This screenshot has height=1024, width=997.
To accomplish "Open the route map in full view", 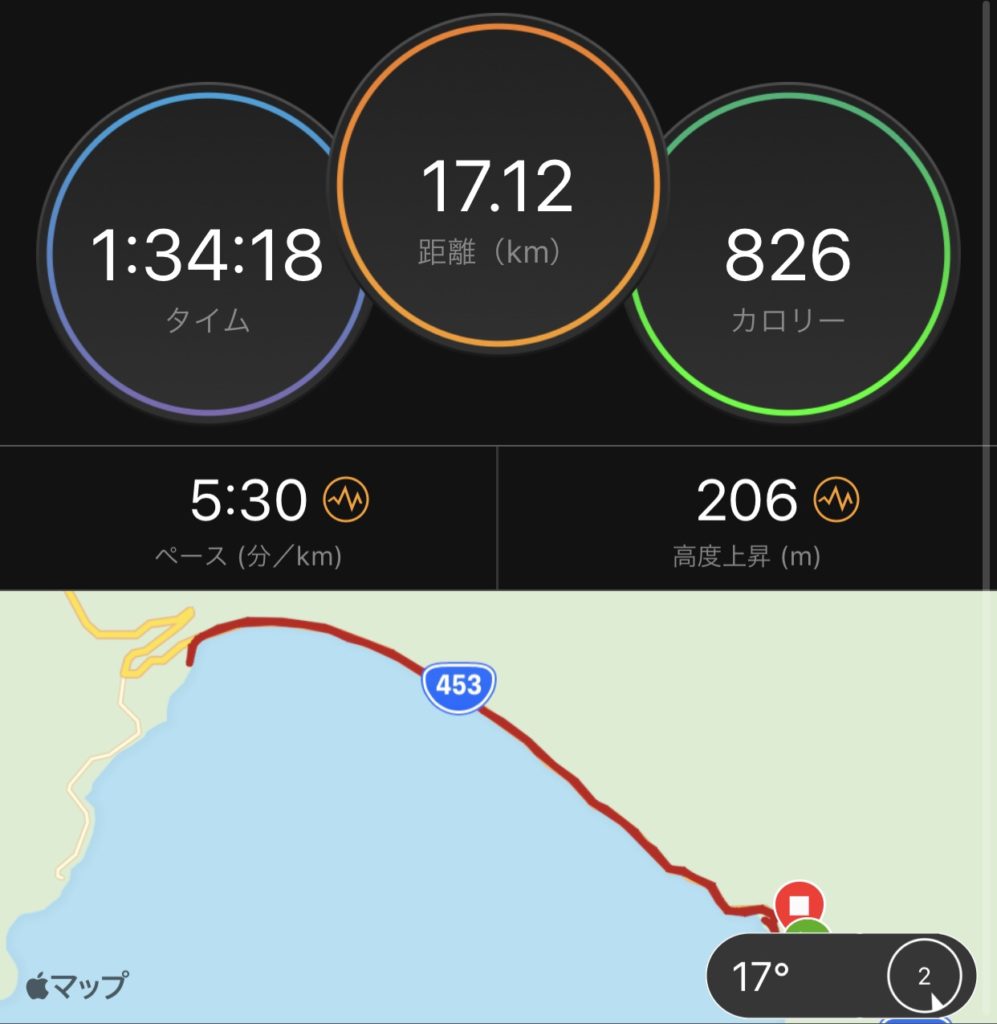I will (x=400, y=800).
